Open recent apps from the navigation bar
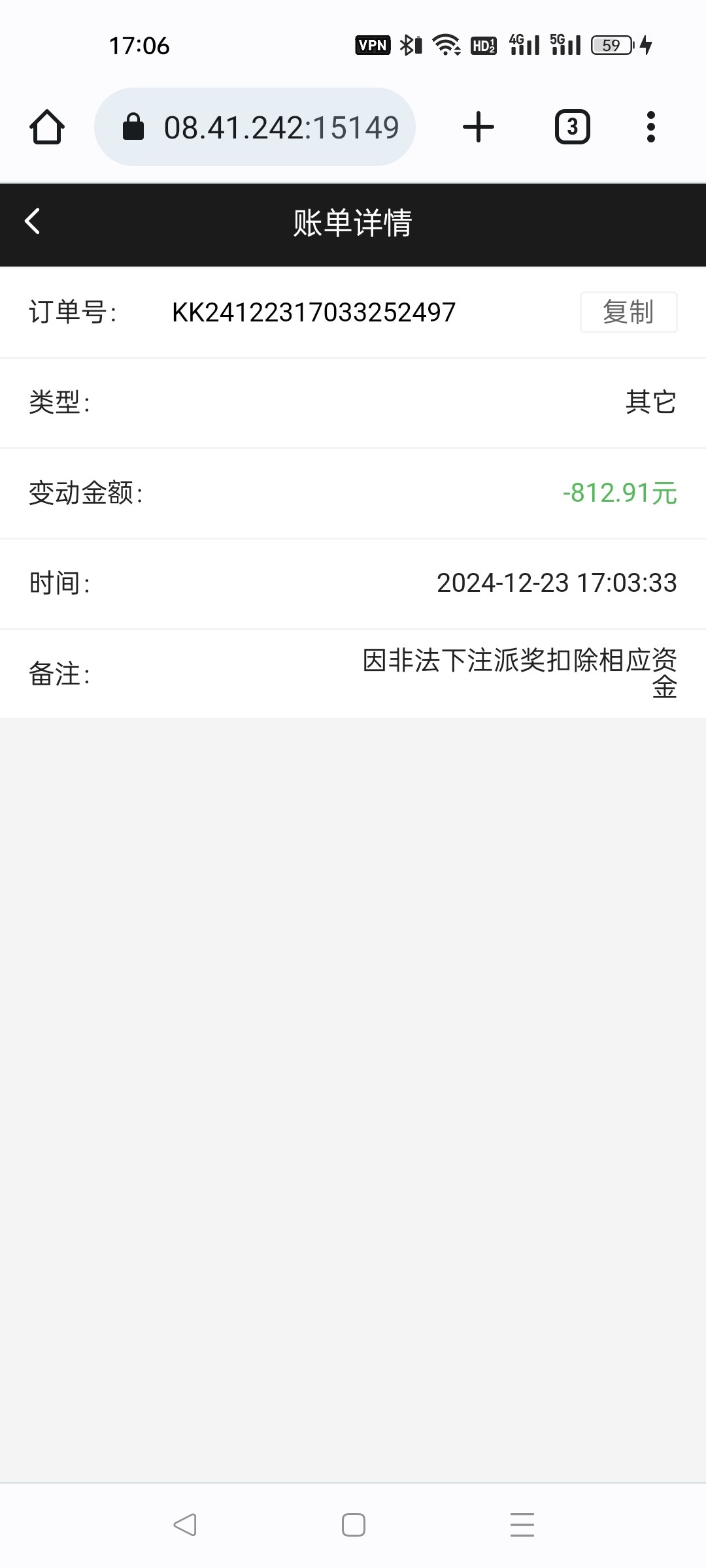The image size is (706, 1568). coord(522,1524)
